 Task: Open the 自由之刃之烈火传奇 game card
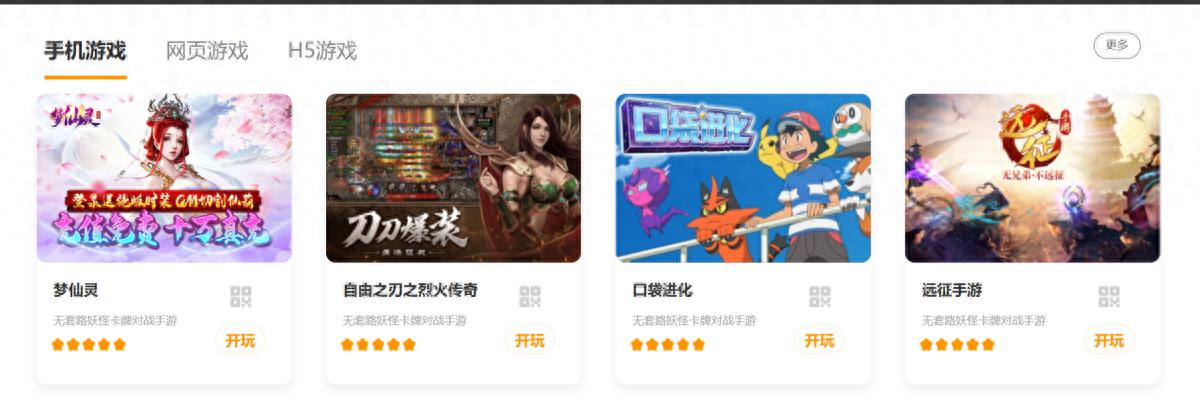453,178
